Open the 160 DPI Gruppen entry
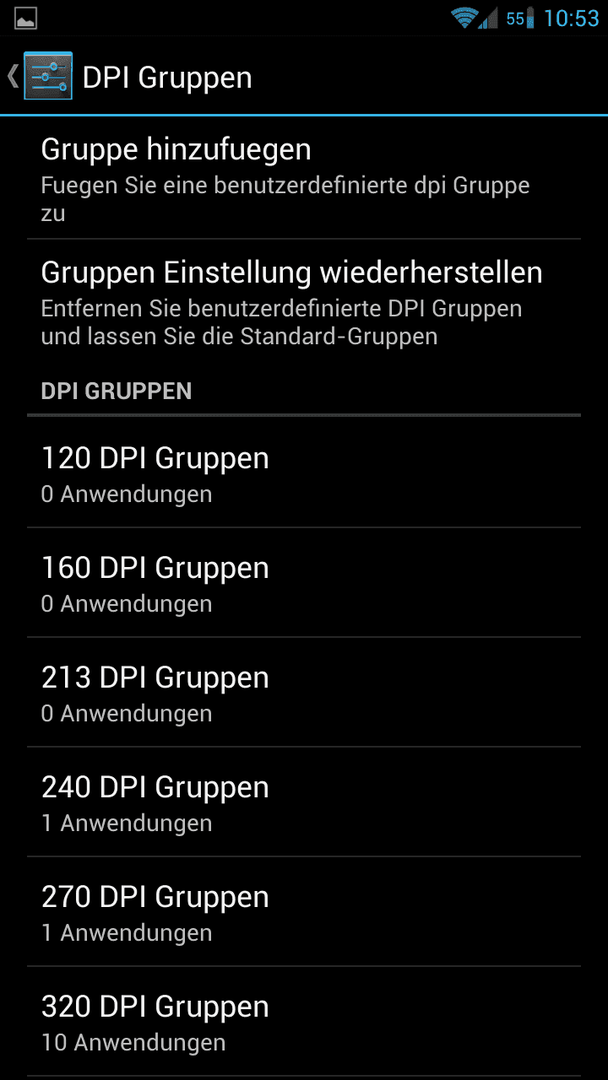The image size is (608, 1080). (x=304, y=583)
